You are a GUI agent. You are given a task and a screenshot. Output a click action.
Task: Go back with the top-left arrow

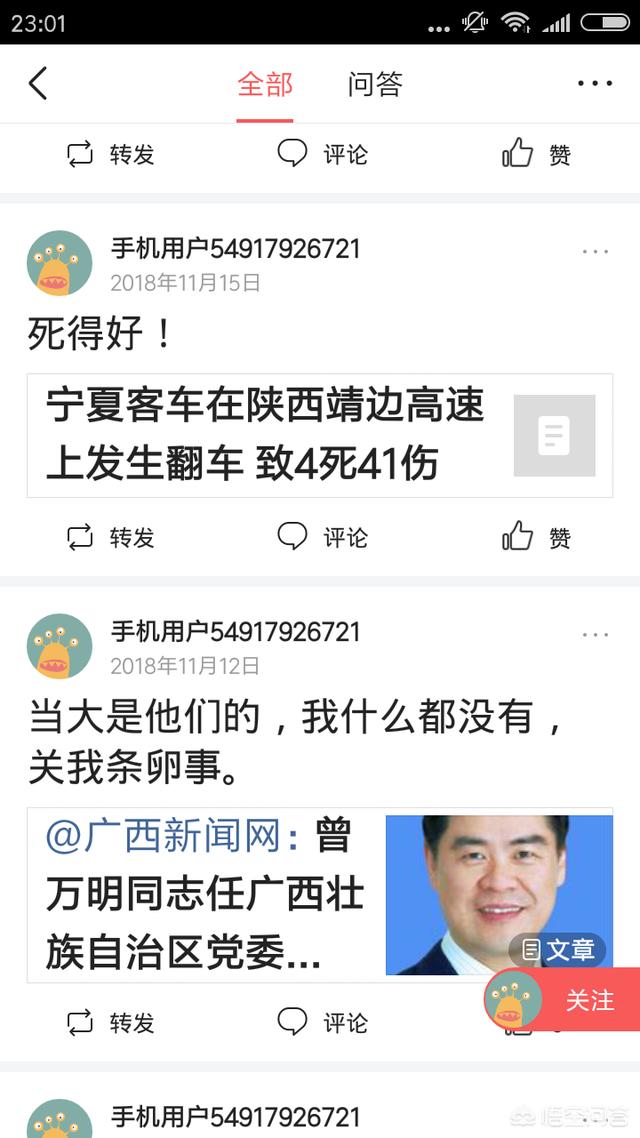pos(38,84)
